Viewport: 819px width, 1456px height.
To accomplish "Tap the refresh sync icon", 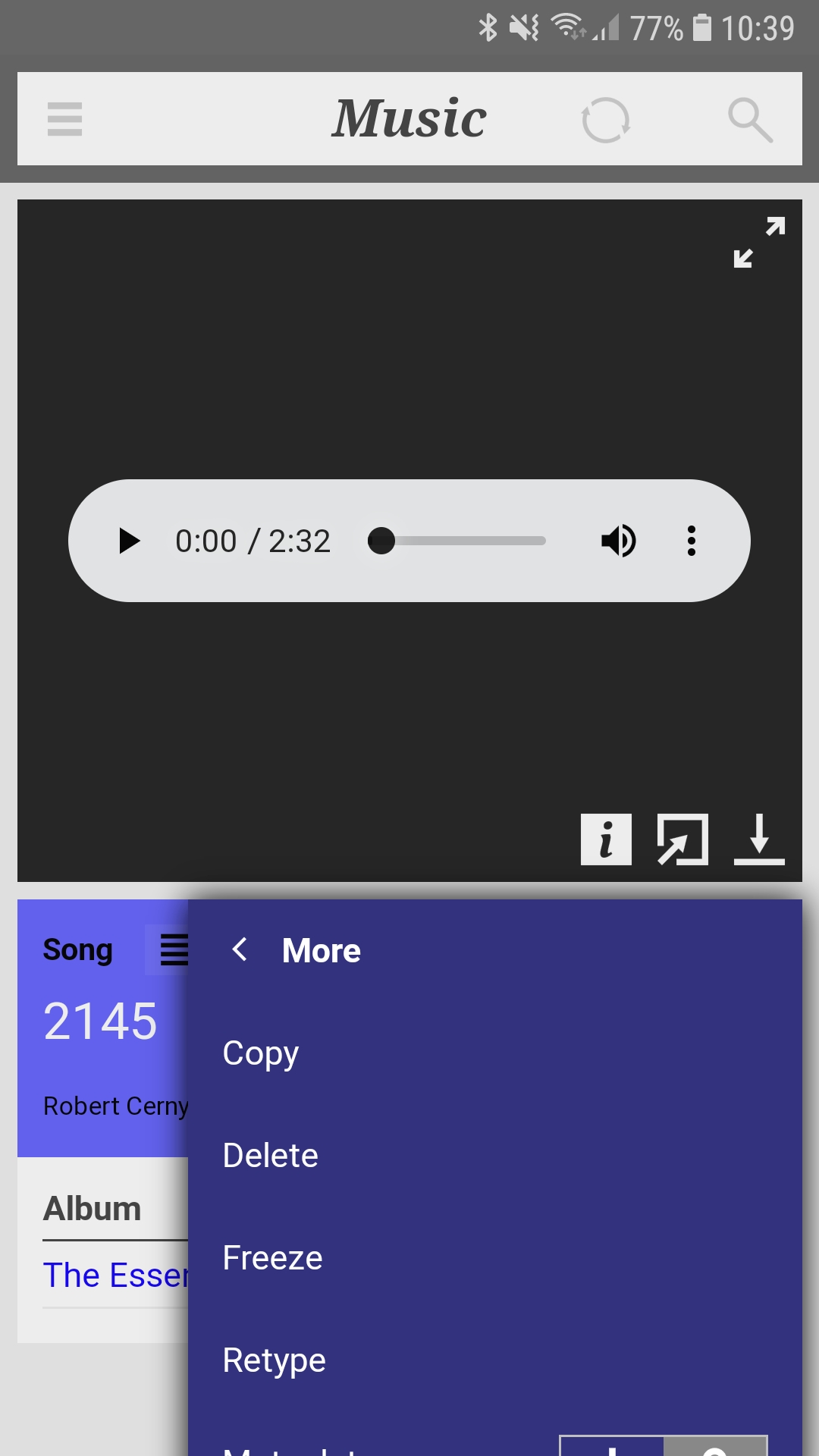I will pyautogui.click(x=605, y=120).
